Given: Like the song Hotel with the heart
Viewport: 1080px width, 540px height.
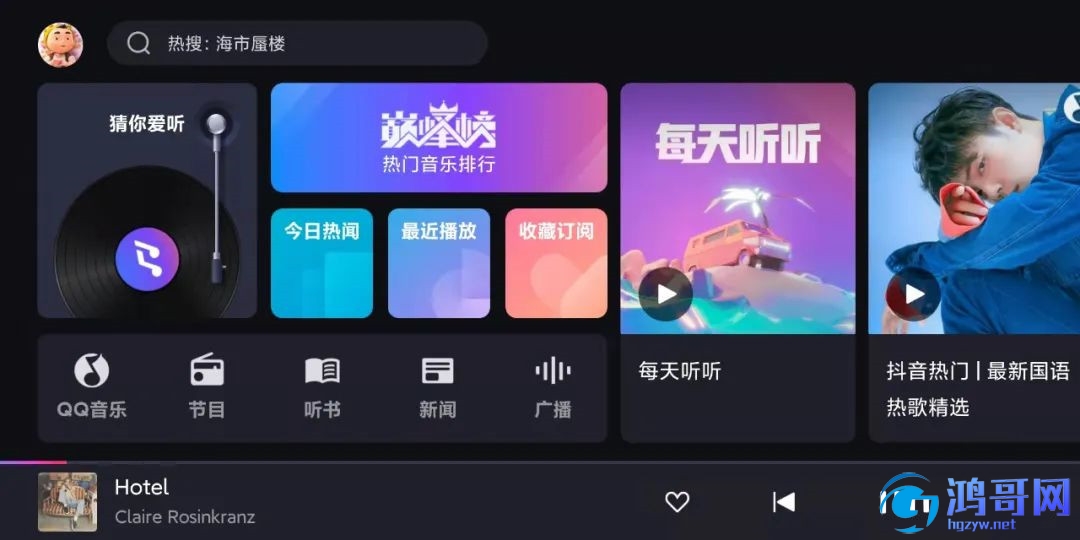Looking at the screenshot, I should point(677,502).
